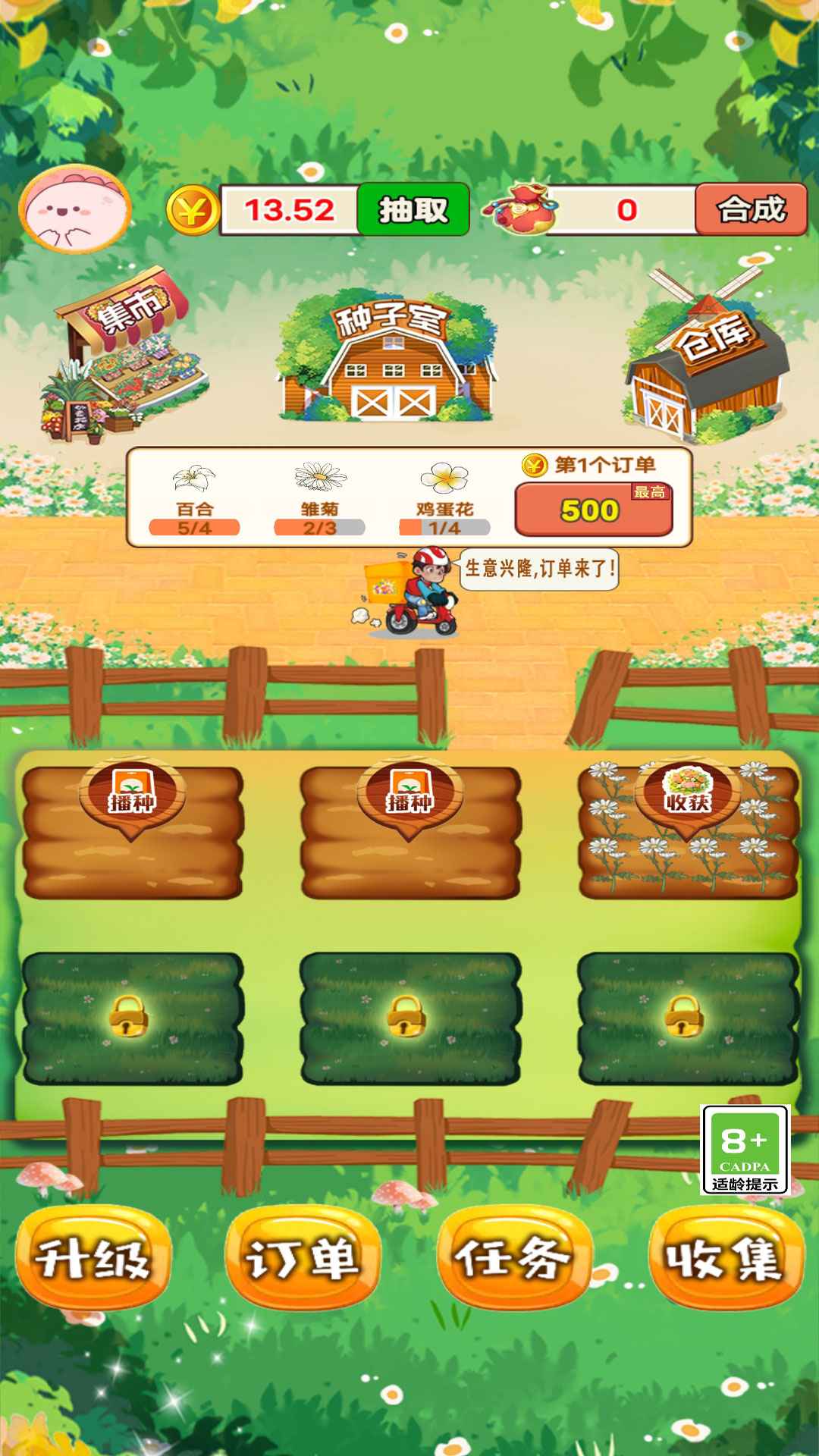
Task: Open the pink avatar profile
Action: pos(75,209)
